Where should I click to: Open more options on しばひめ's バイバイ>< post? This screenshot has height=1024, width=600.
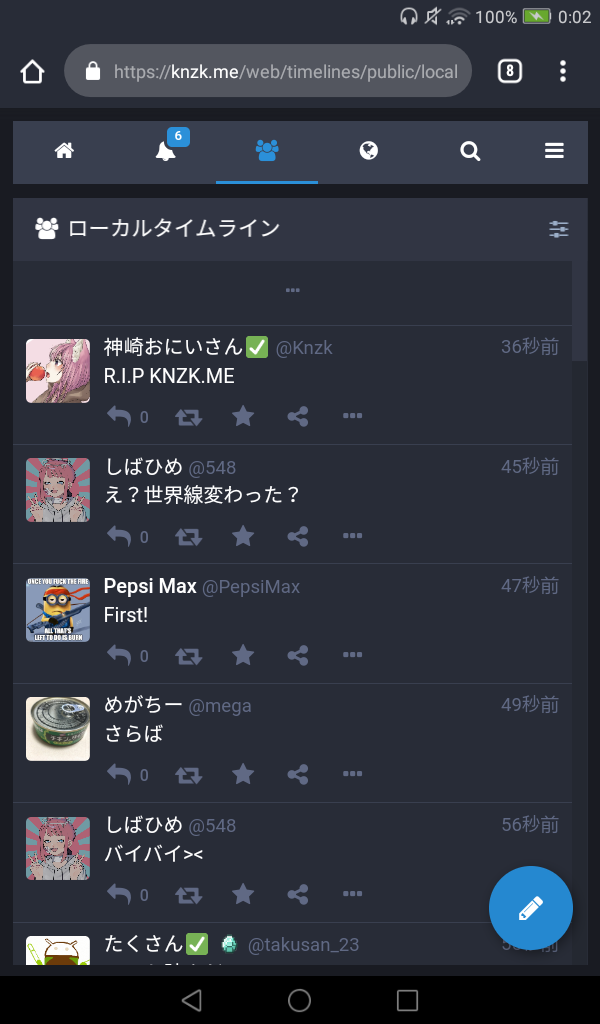pos(352,894)
